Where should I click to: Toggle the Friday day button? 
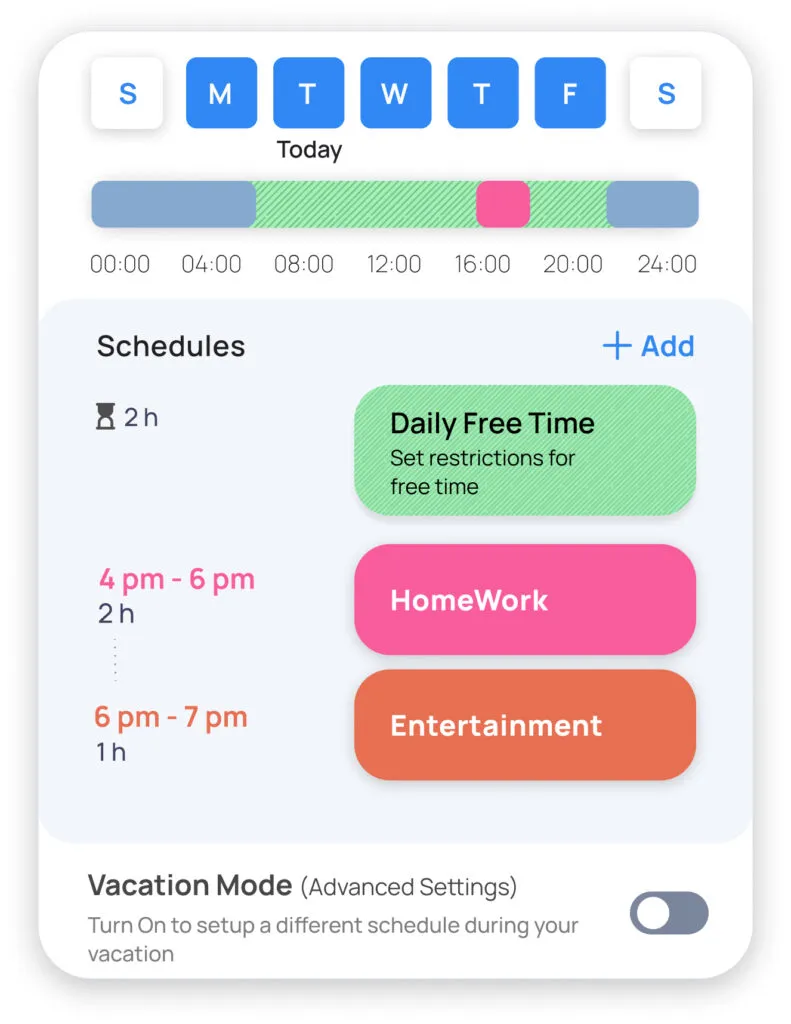coord(570,93)
